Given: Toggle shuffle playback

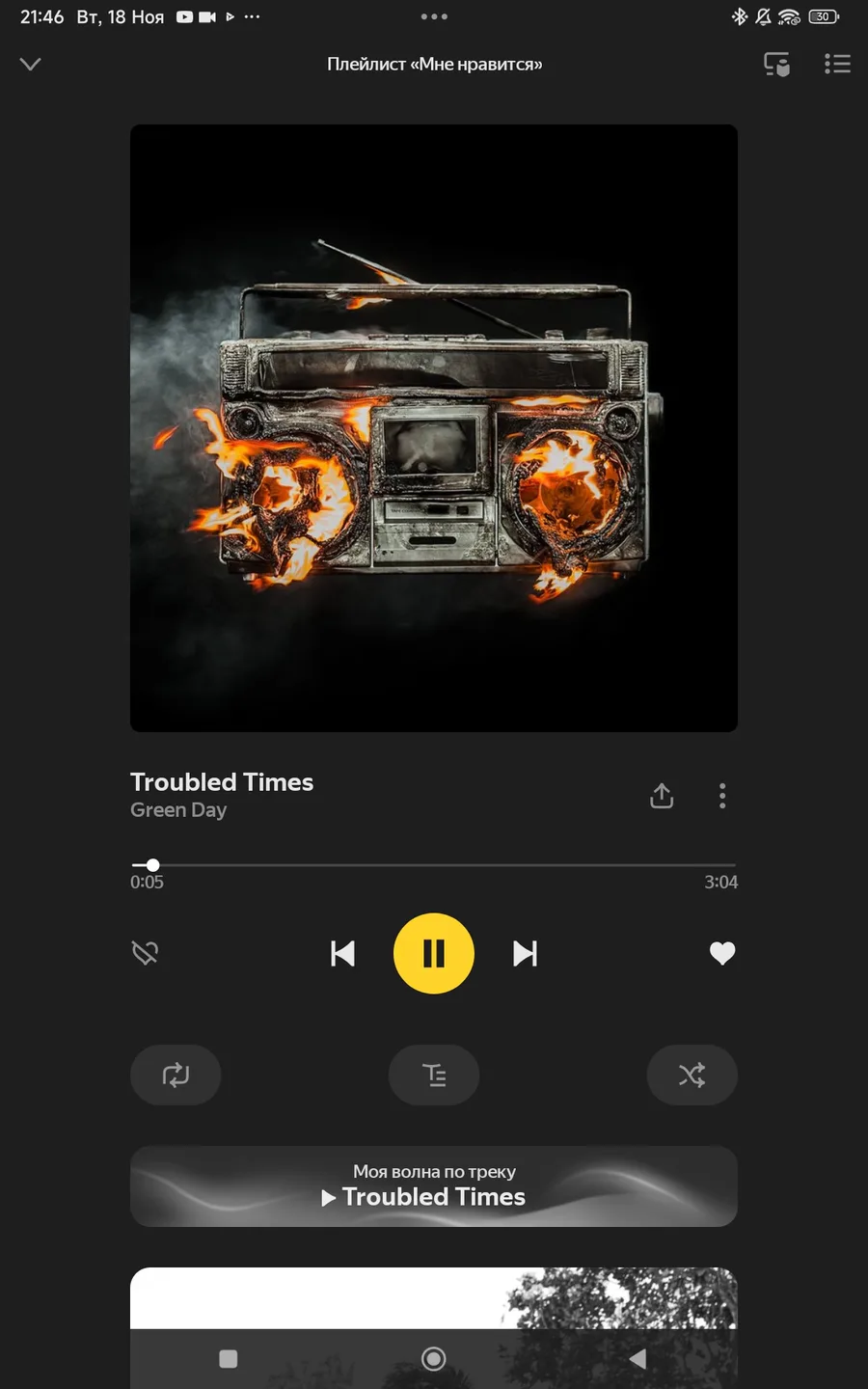Looking at the screenshot, I should pyautogui.click(x=692, y=1075).
